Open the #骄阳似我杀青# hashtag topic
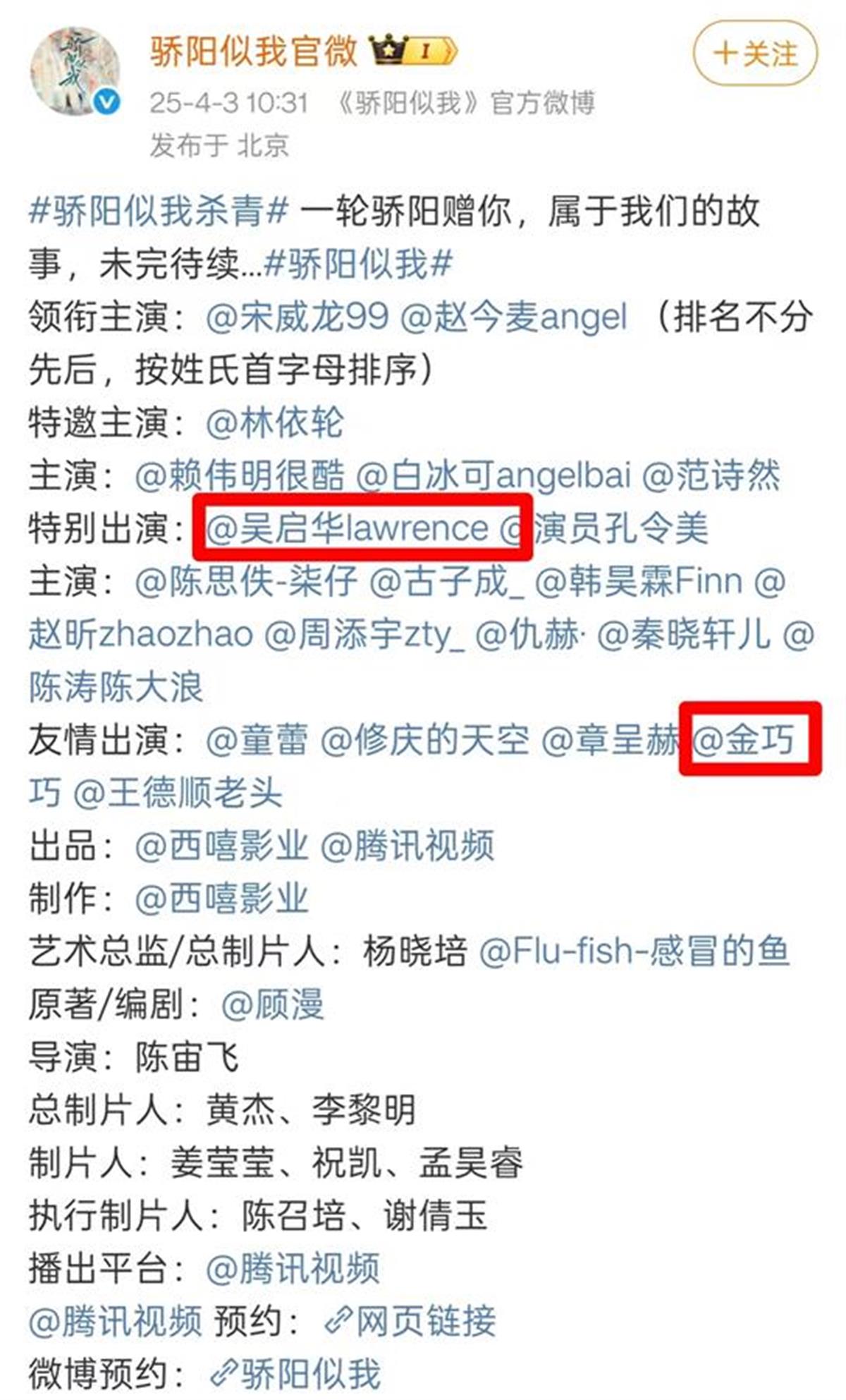This screenshot has height=1400, width=846. pyautogui.click(x=159, y=212)
